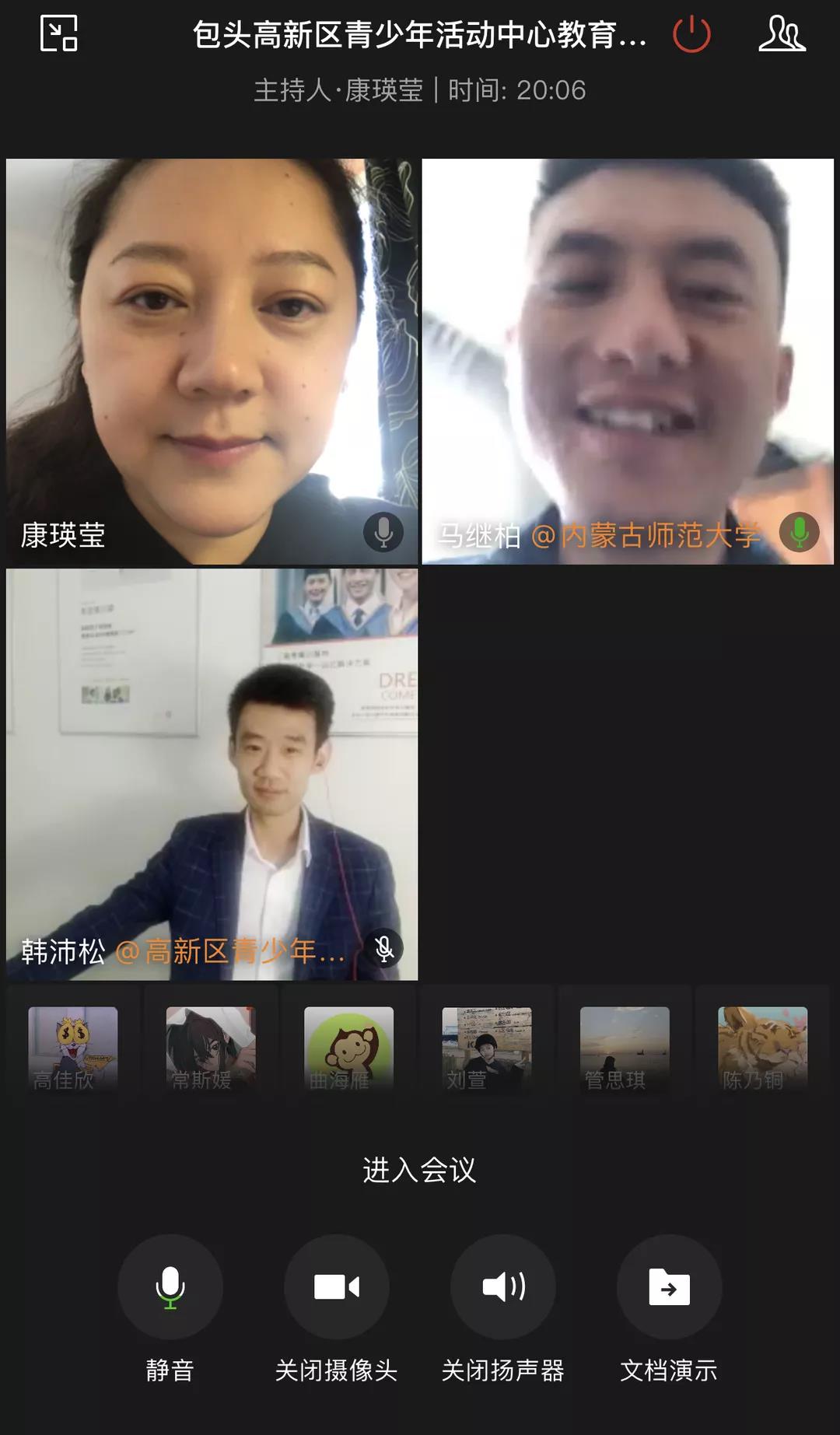Turn off speaker via 关闭扬声器
The image size is (840, 1435).
click(x=503, y=1286)
